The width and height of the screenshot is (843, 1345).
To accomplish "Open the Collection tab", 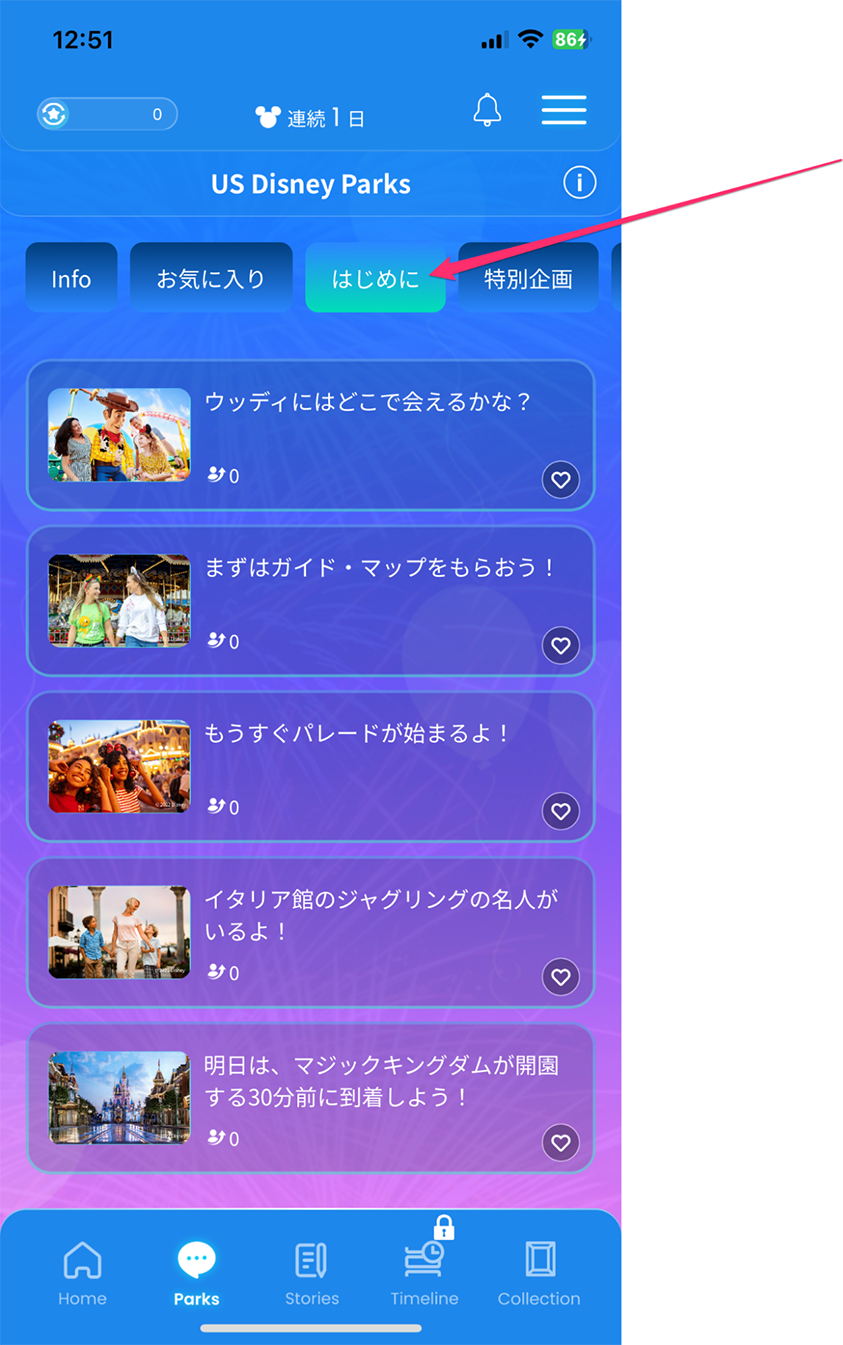I will click(x=539, y=1273).
